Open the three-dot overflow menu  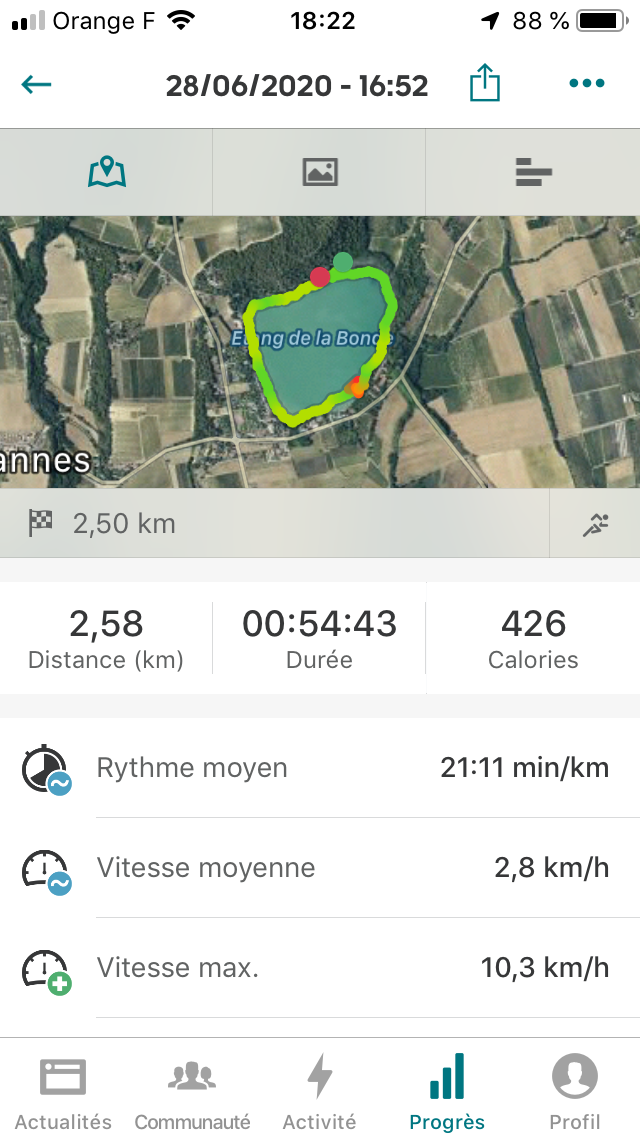[586, 83]
